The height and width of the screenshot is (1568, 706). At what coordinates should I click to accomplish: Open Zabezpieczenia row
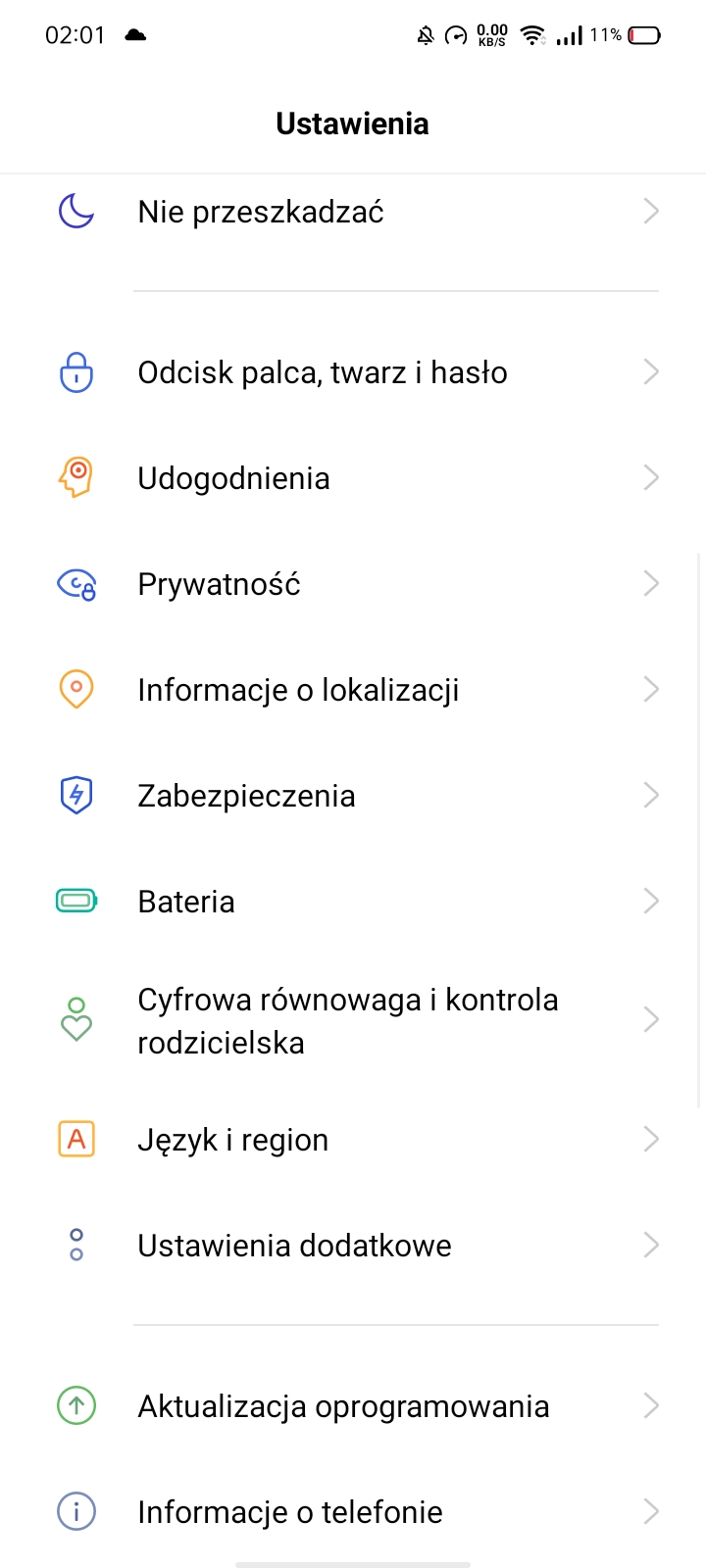tap(353, 796)
